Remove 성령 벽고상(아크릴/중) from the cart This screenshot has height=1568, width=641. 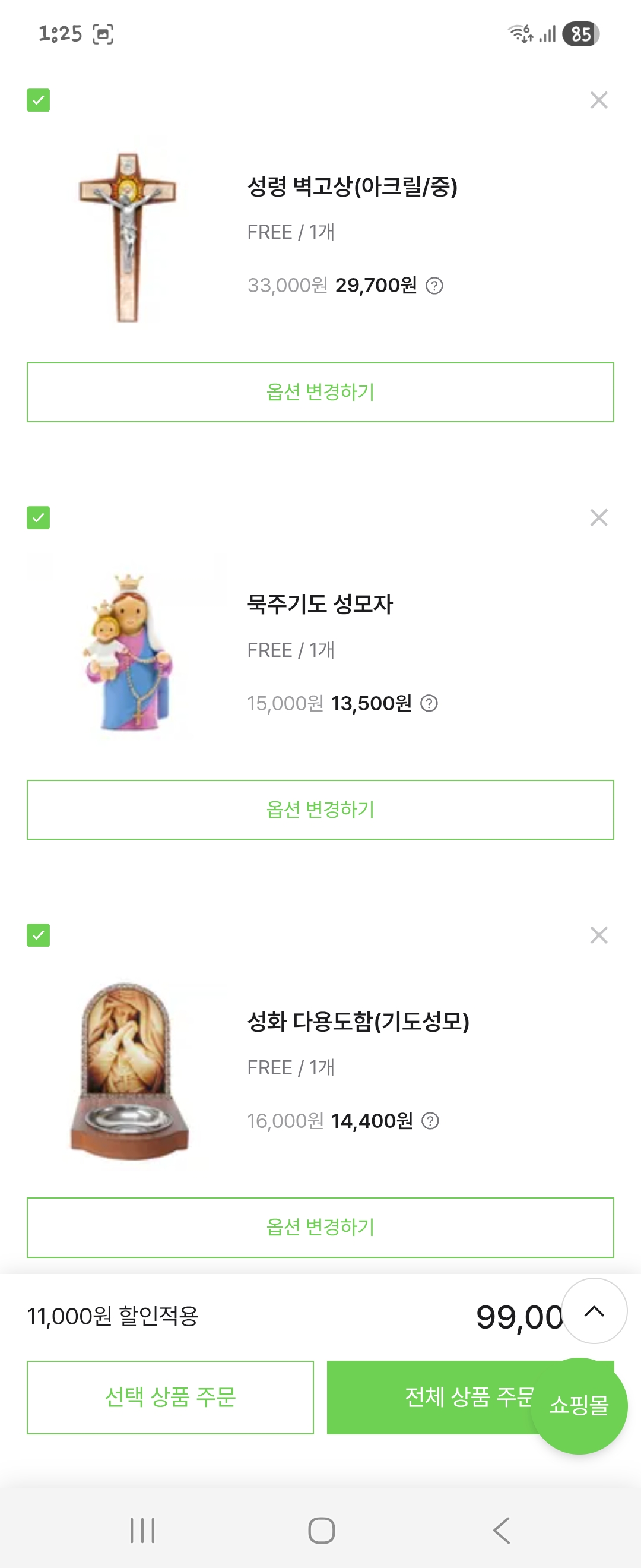[598, 100]
